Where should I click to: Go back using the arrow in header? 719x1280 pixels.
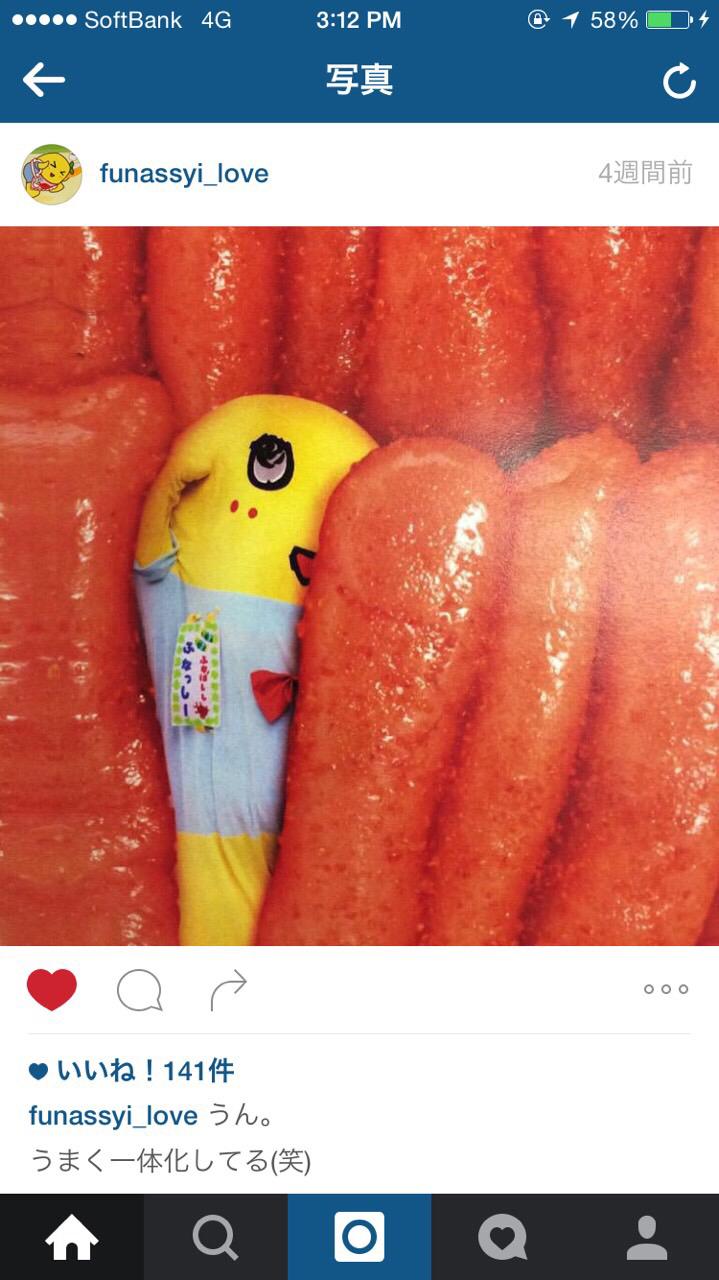(x=43, y=81)
